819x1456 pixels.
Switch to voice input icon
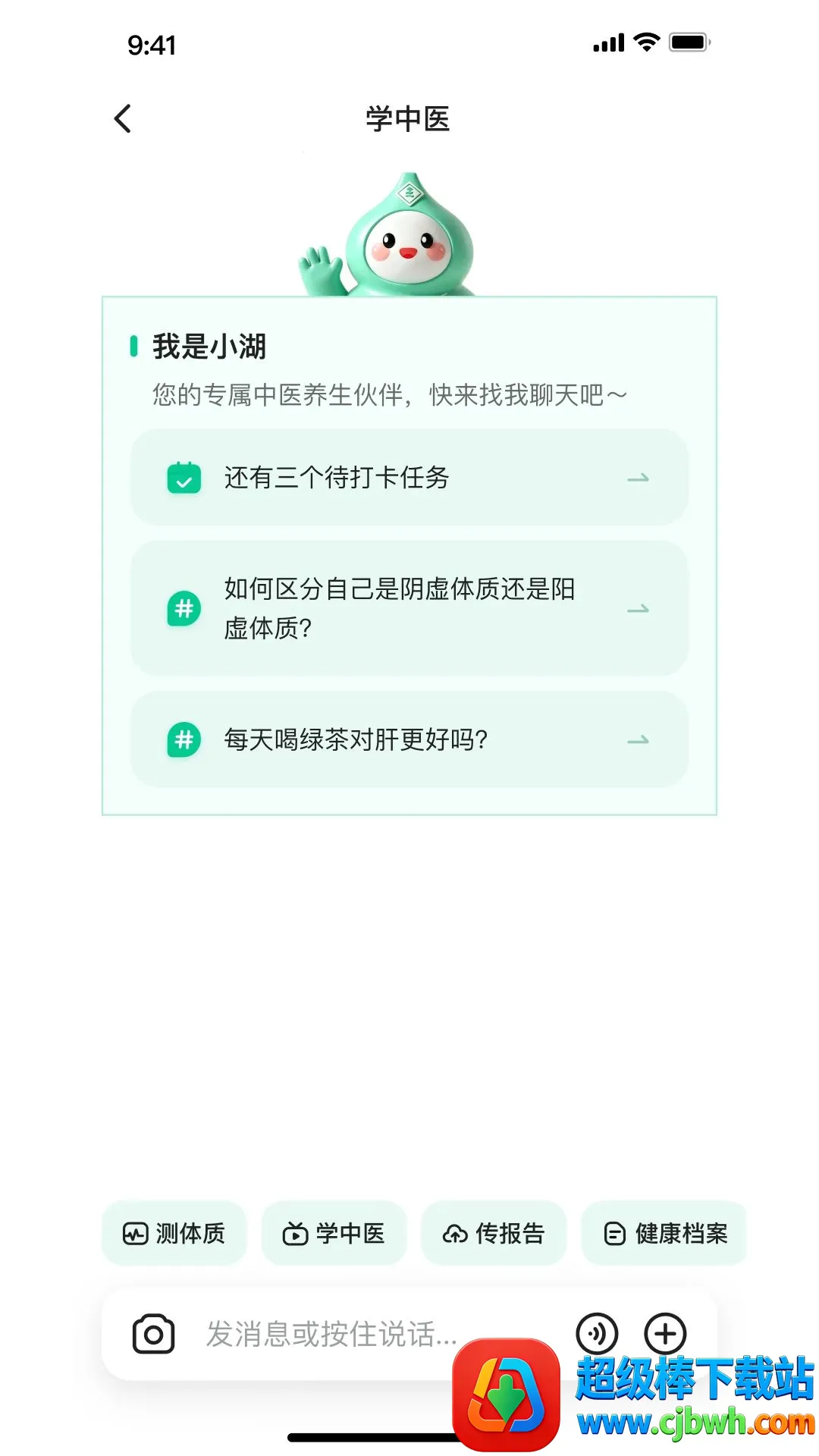pyautogui.click(x=597, y=1333)
